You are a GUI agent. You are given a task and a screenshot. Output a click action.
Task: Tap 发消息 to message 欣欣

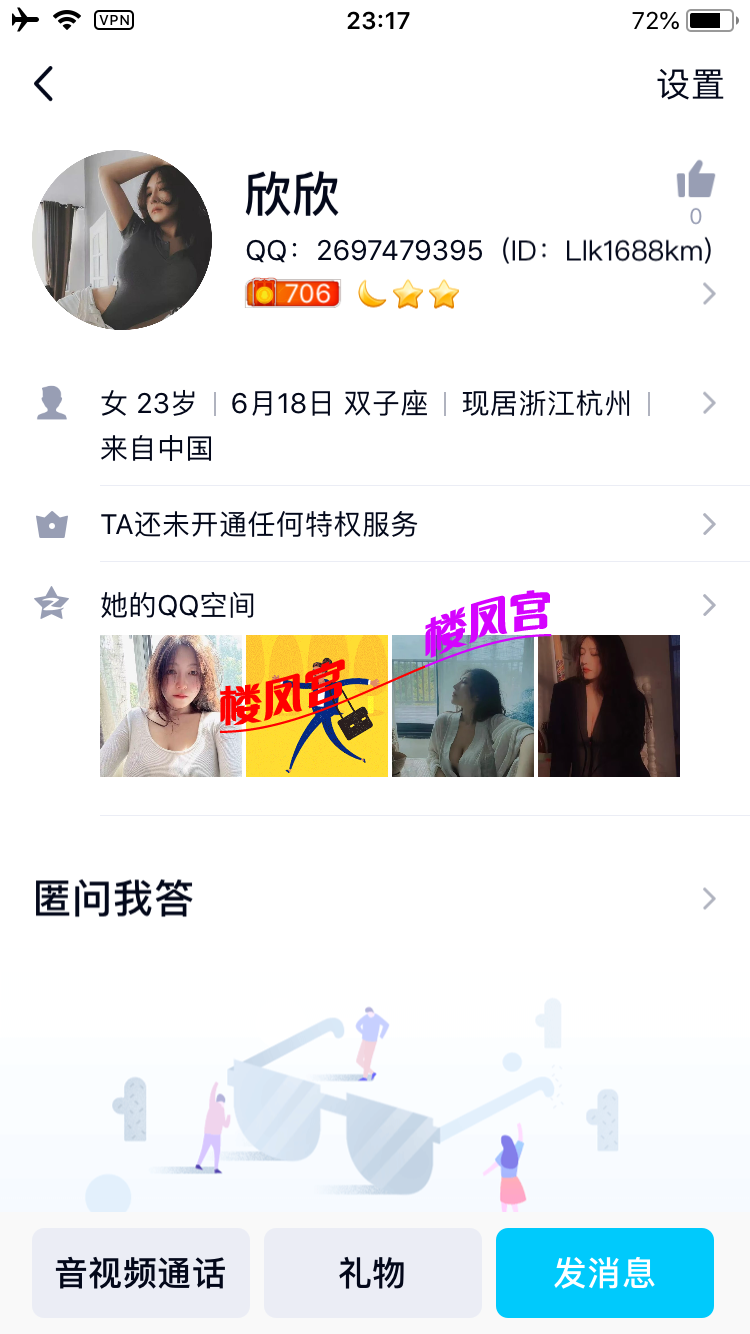click(605, 1273)
